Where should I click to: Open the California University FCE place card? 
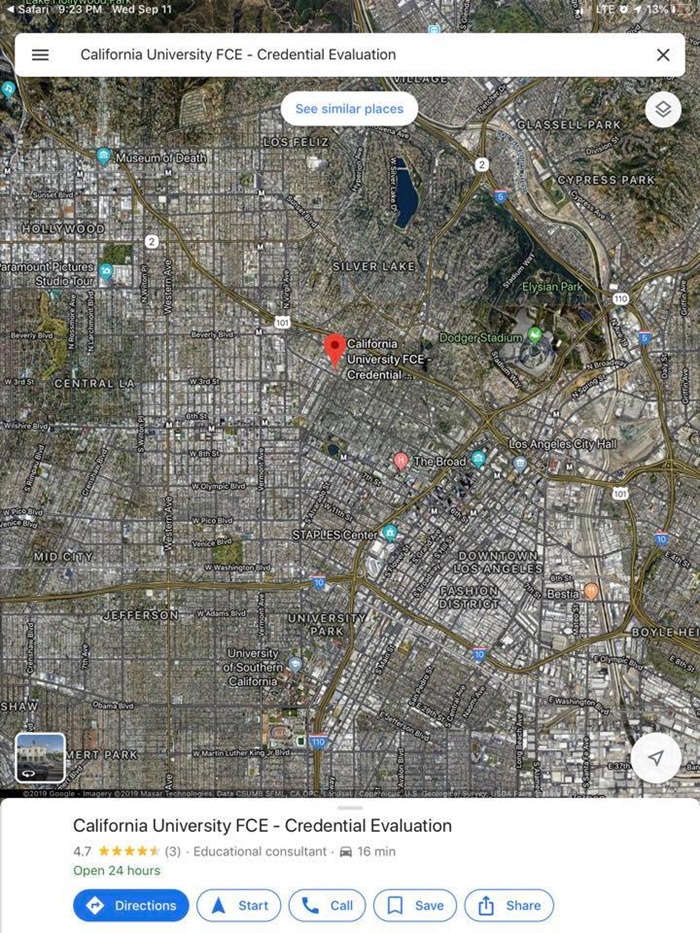262,826
